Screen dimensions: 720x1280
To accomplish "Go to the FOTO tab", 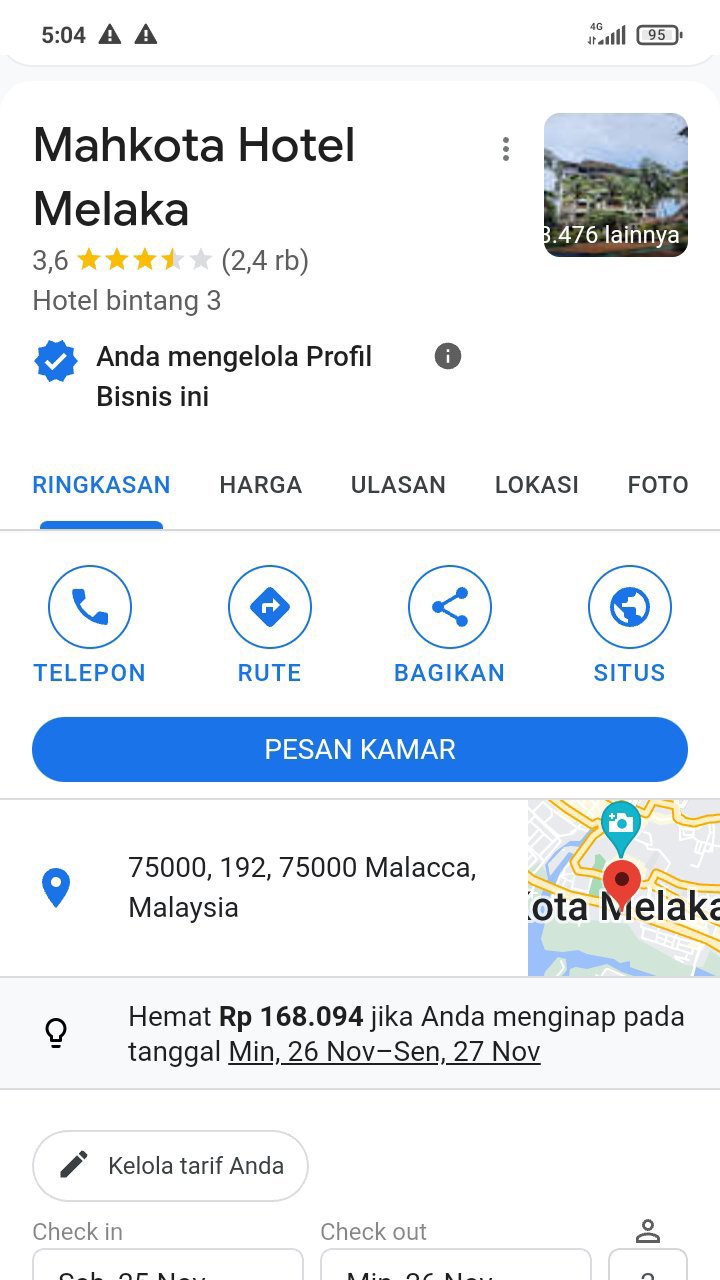I will point(657,485).
